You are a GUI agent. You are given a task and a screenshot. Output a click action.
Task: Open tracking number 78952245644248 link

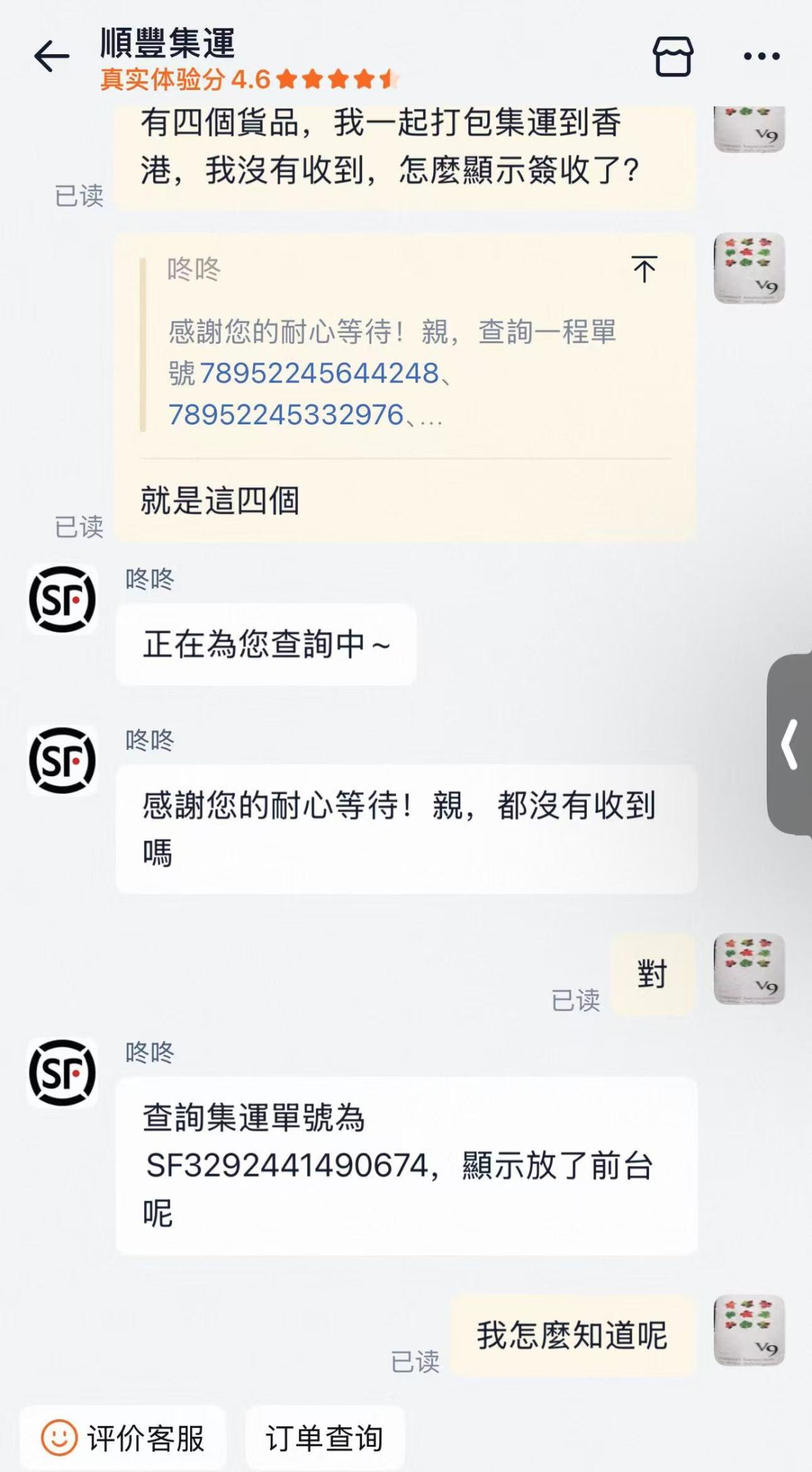click(319, 374)
